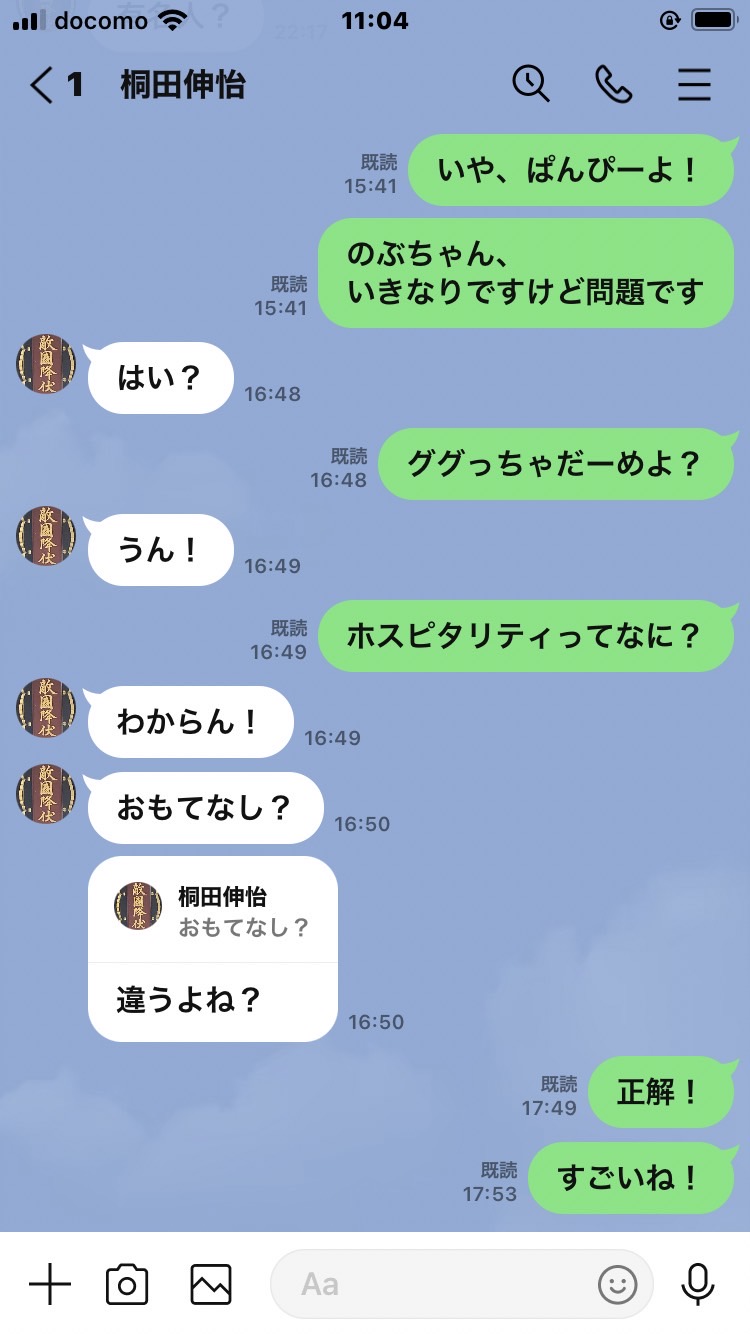
Task: Open the emoji and sticker picker
Action: pyautogui.click(x=617, y=1284)
